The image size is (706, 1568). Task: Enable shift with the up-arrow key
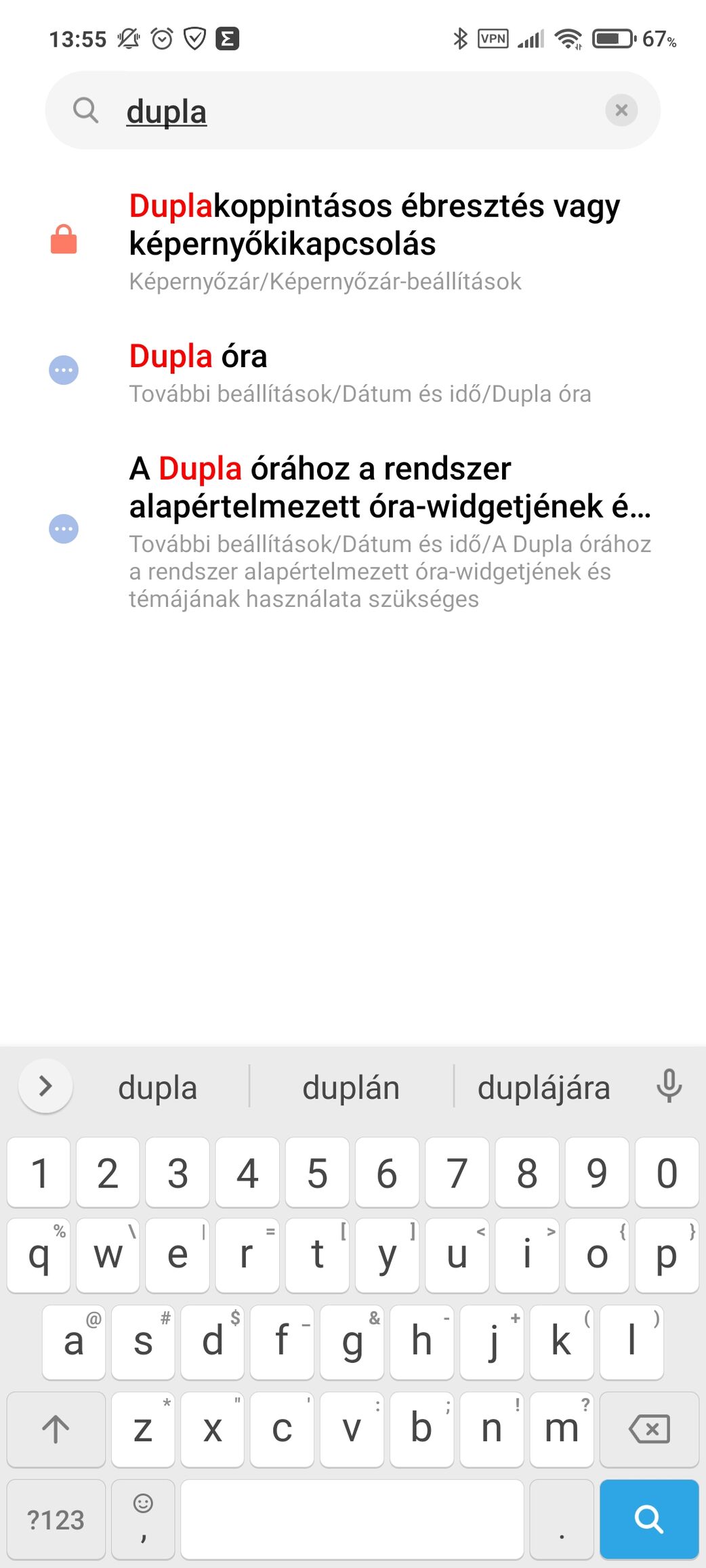point(56,1428)
